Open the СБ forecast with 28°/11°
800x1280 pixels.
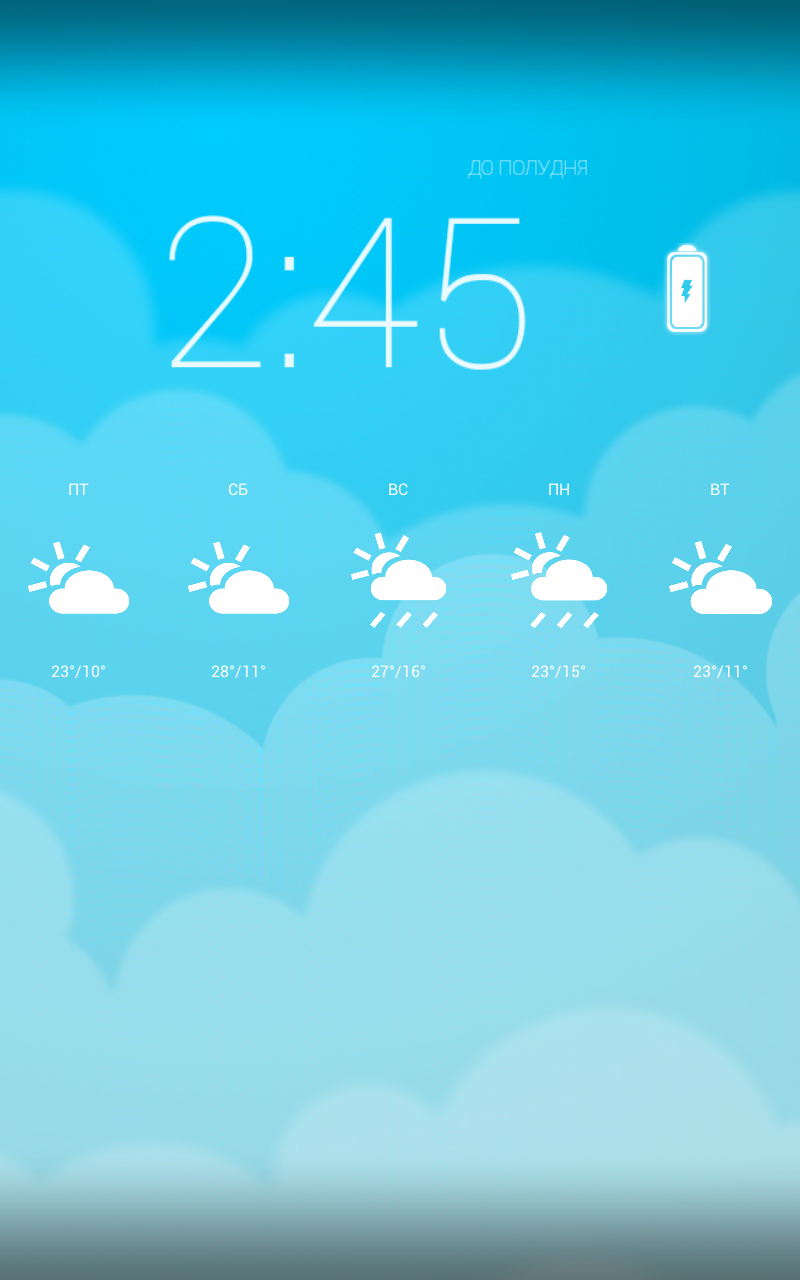(238, 580)
